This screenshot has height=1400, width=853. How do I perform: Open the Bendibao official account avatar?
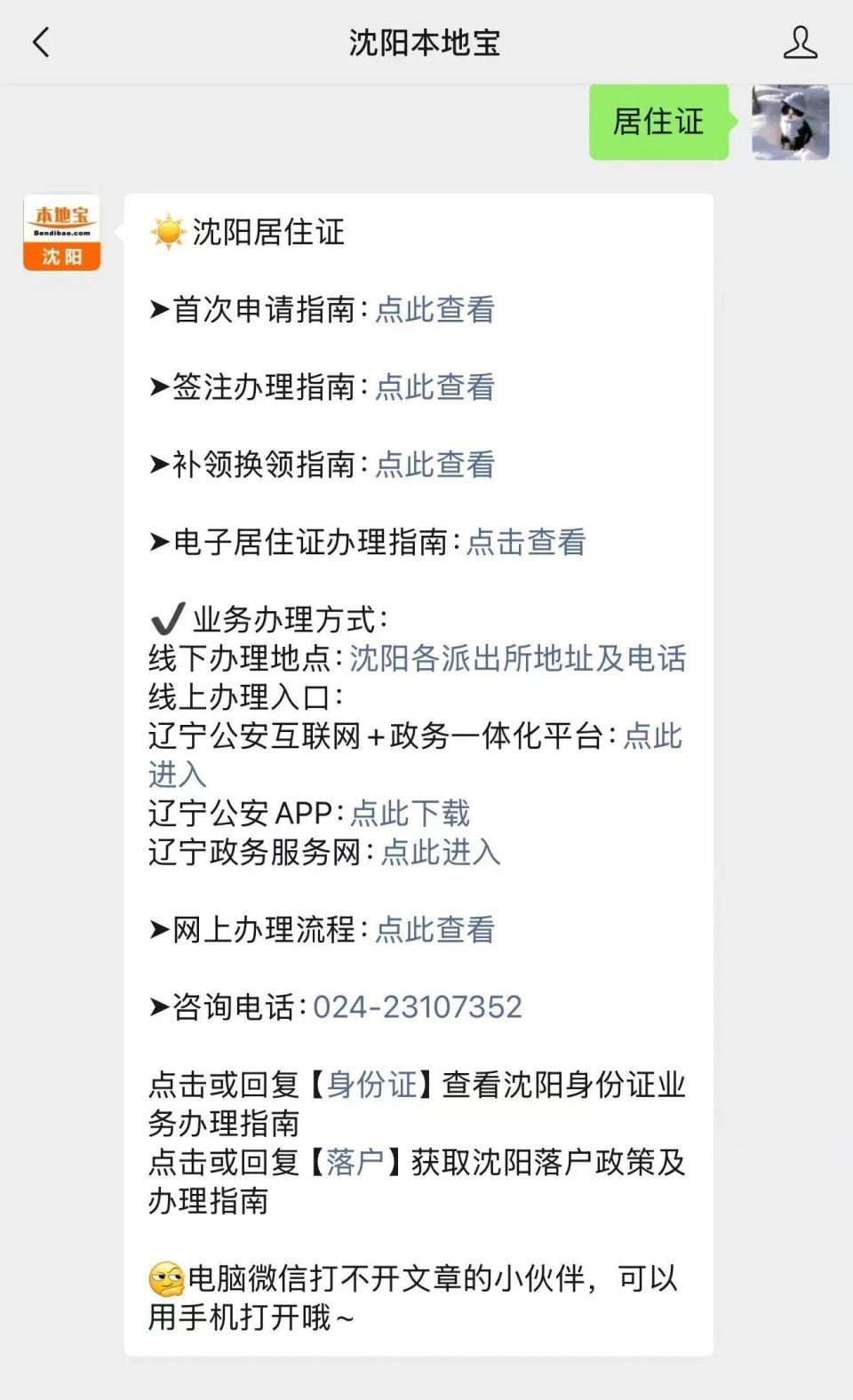(x=60, y=233)
